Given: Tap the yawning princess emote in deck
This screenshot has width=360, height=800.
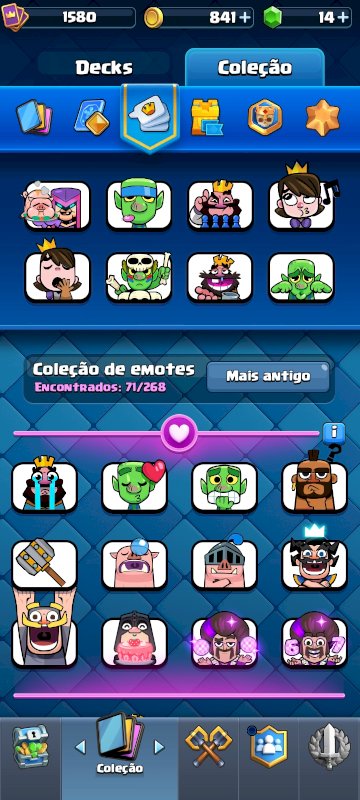Looking at the screenshot, I should click(x=57, y=273).
